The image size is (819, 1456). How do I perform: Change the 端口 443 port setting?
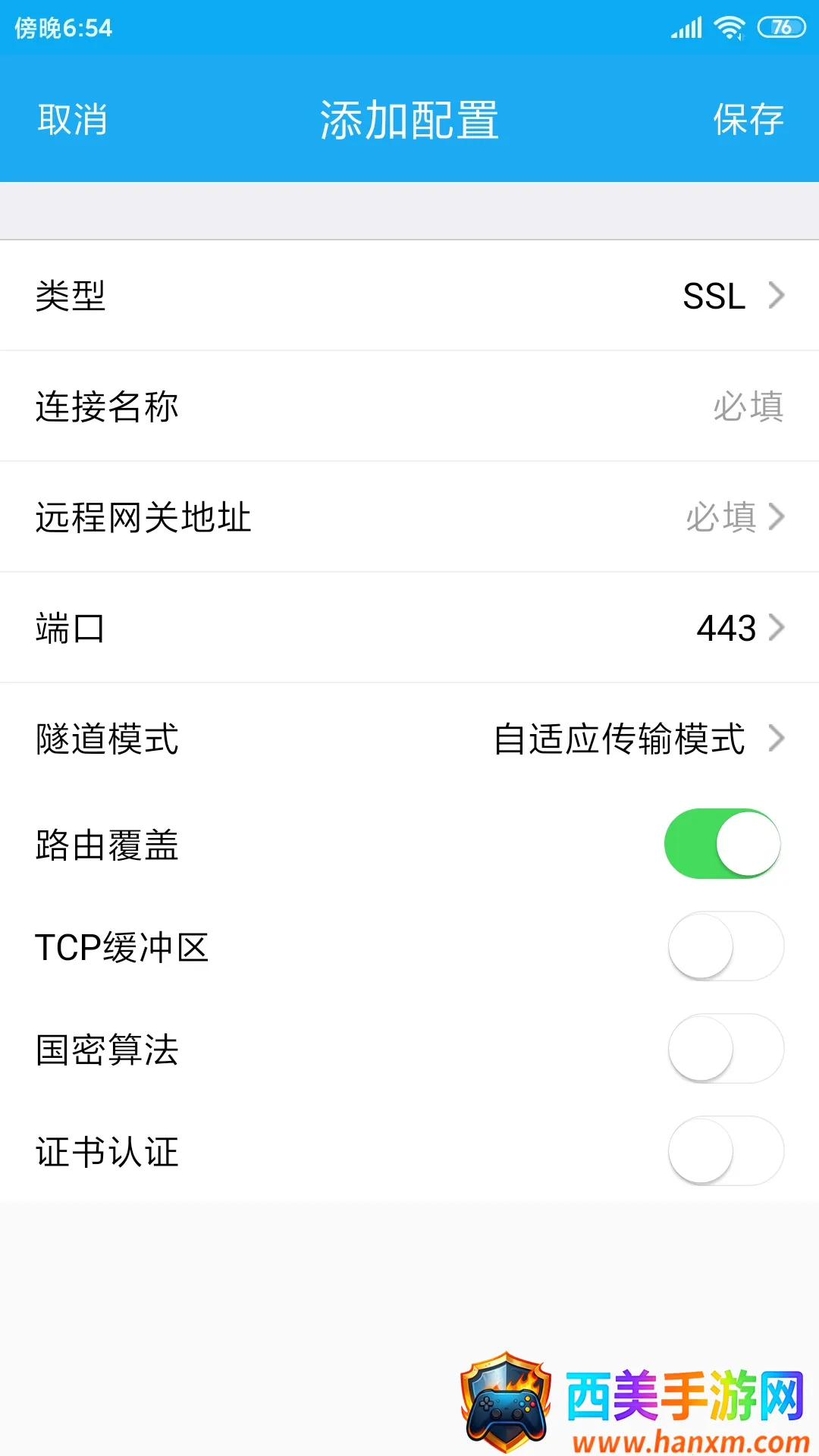tap(409, 628)
